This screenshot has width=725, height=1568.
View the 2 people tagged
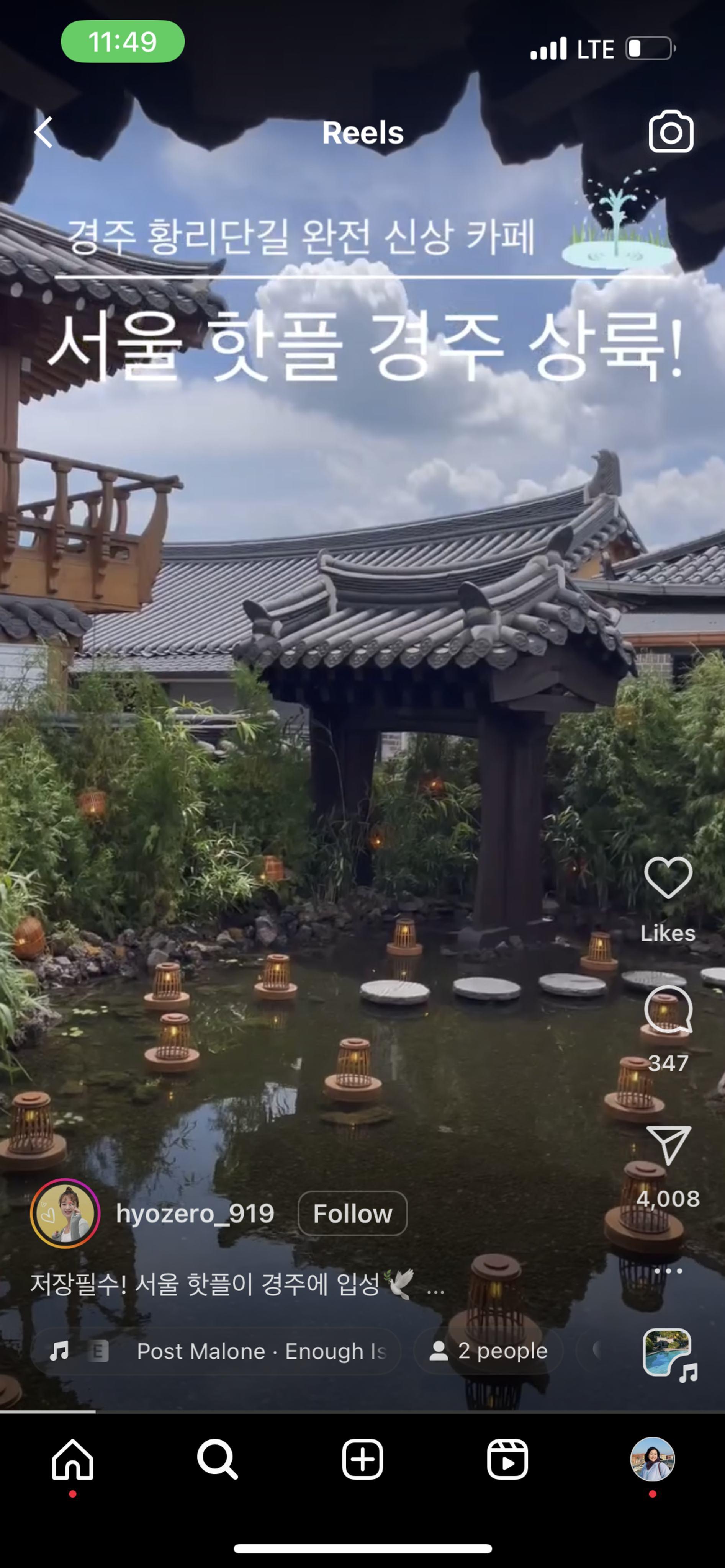click(x=488, y=1351)
